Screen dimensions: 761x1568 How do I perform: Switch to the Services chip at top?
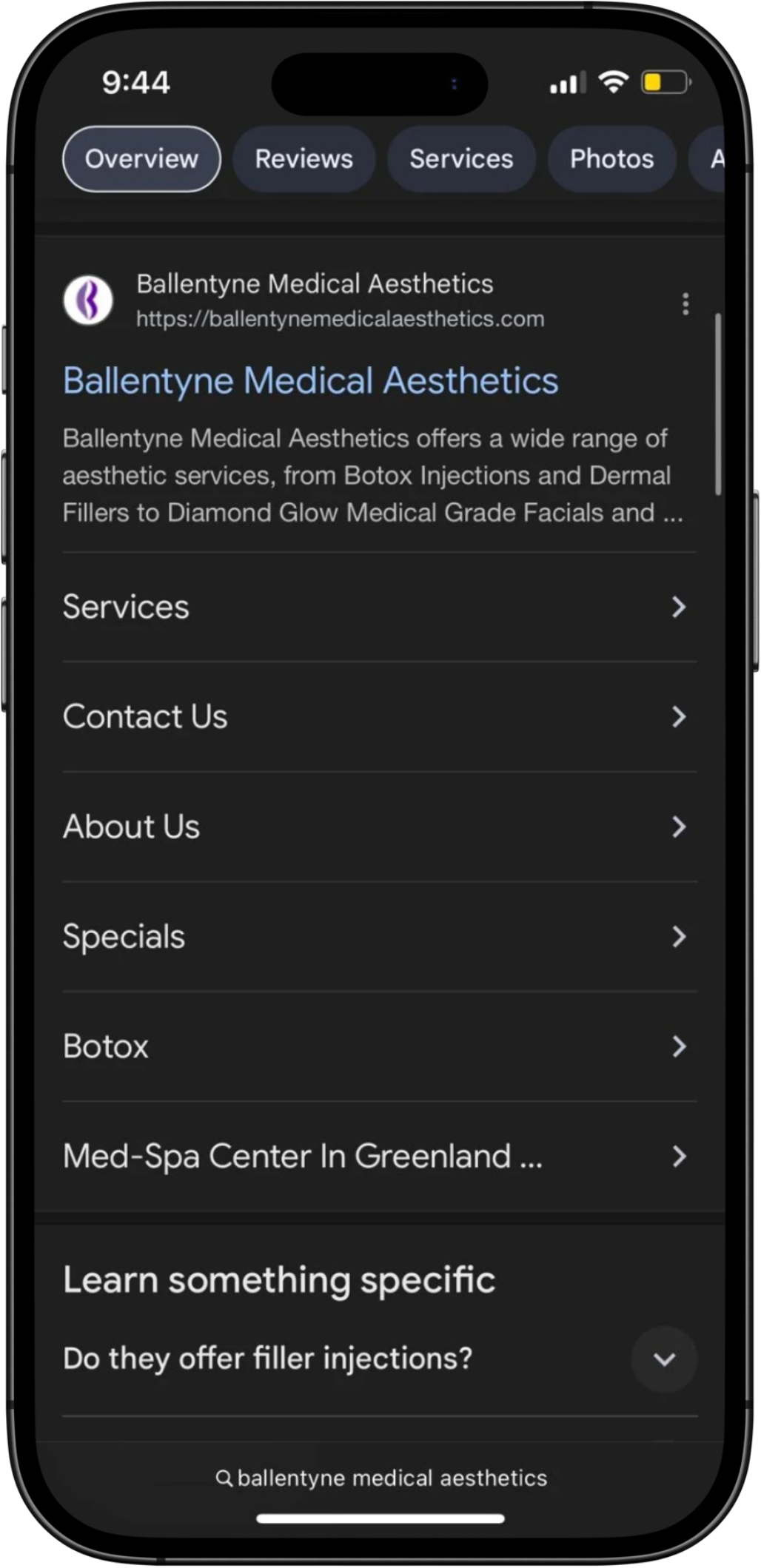pyautogui.click(x=461, y=158)
